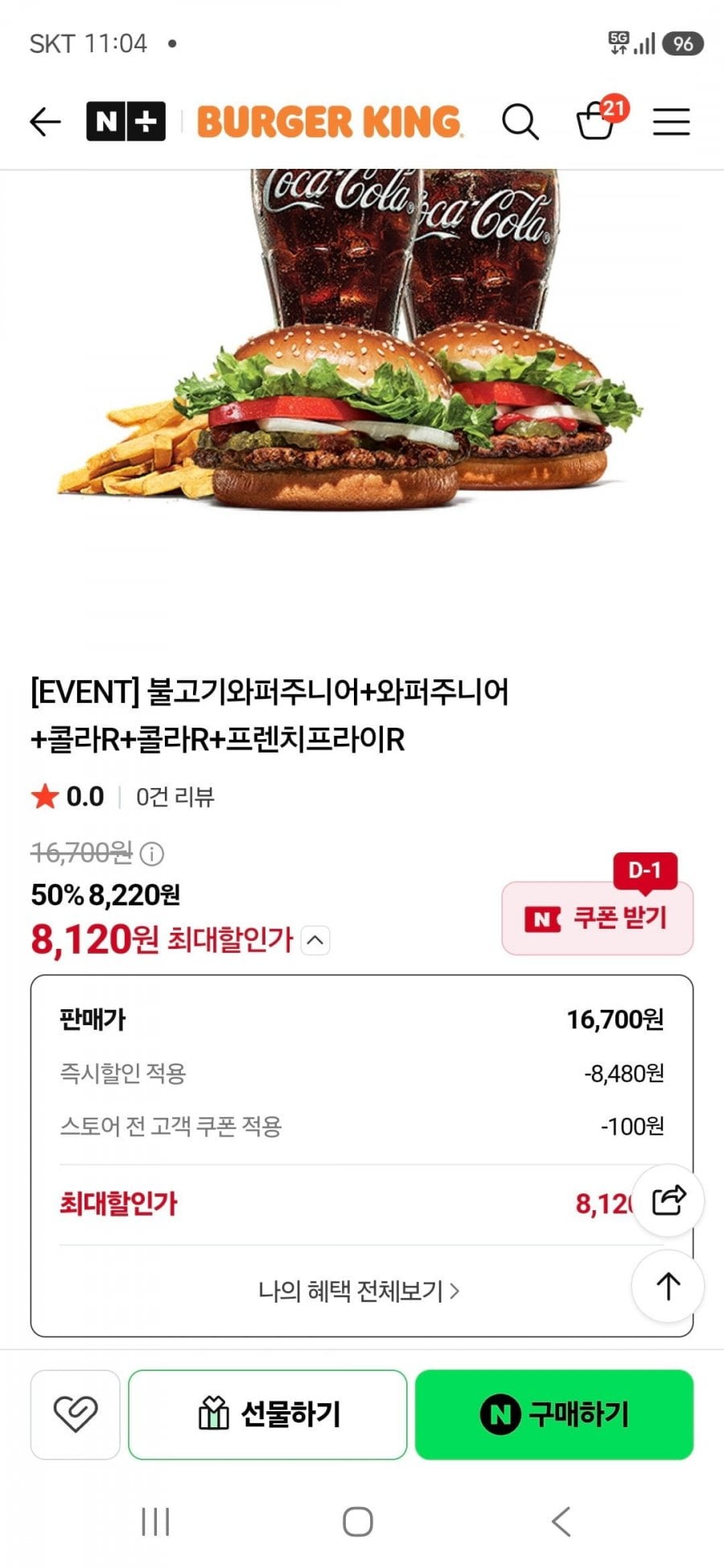Image resolution: width=724 pixels, height=1568 pixels.
Task: Open the hamburger menu
Action: point(671,121)
